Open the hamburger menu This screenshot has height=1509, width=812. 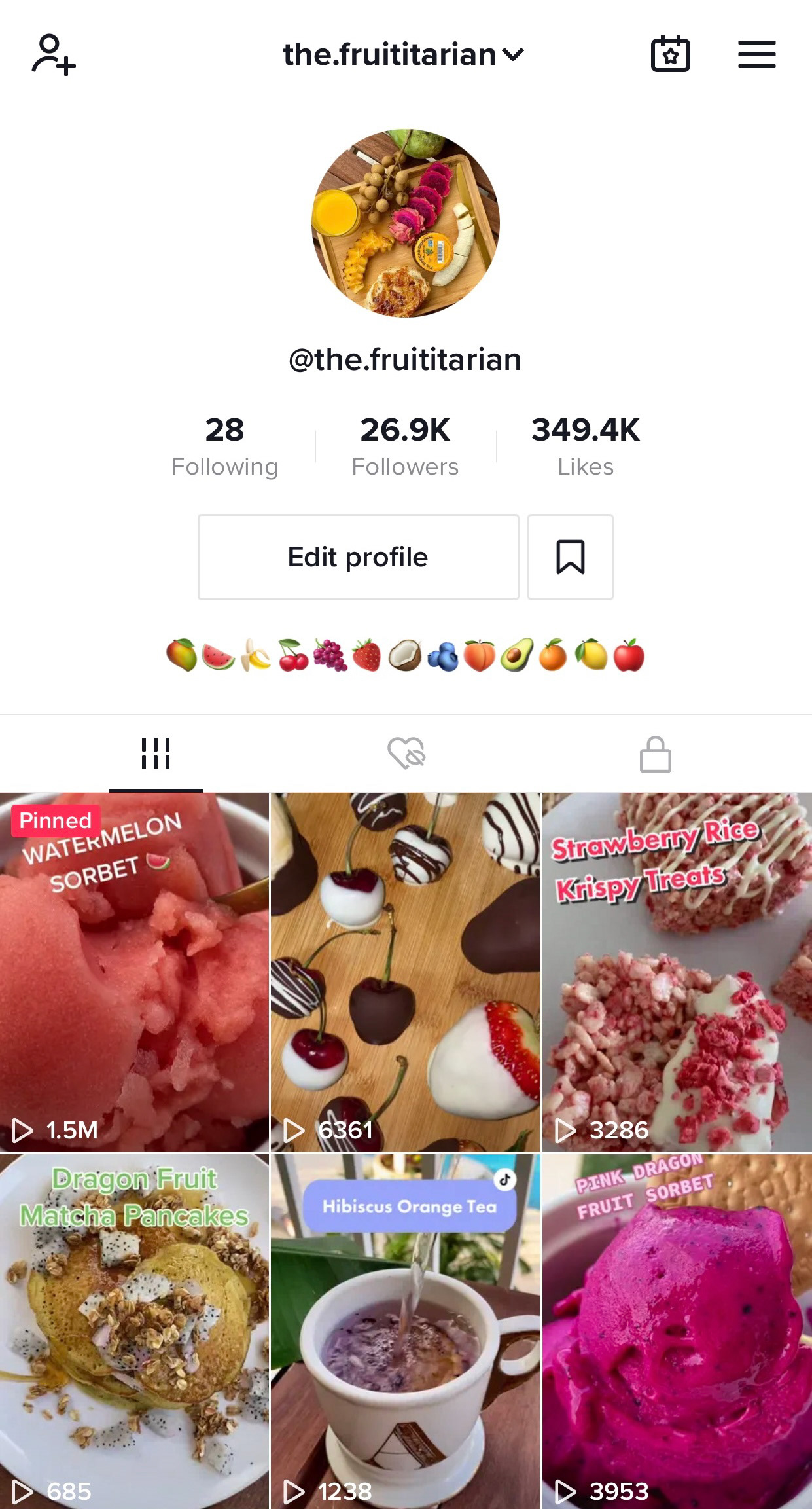[757, 54]
